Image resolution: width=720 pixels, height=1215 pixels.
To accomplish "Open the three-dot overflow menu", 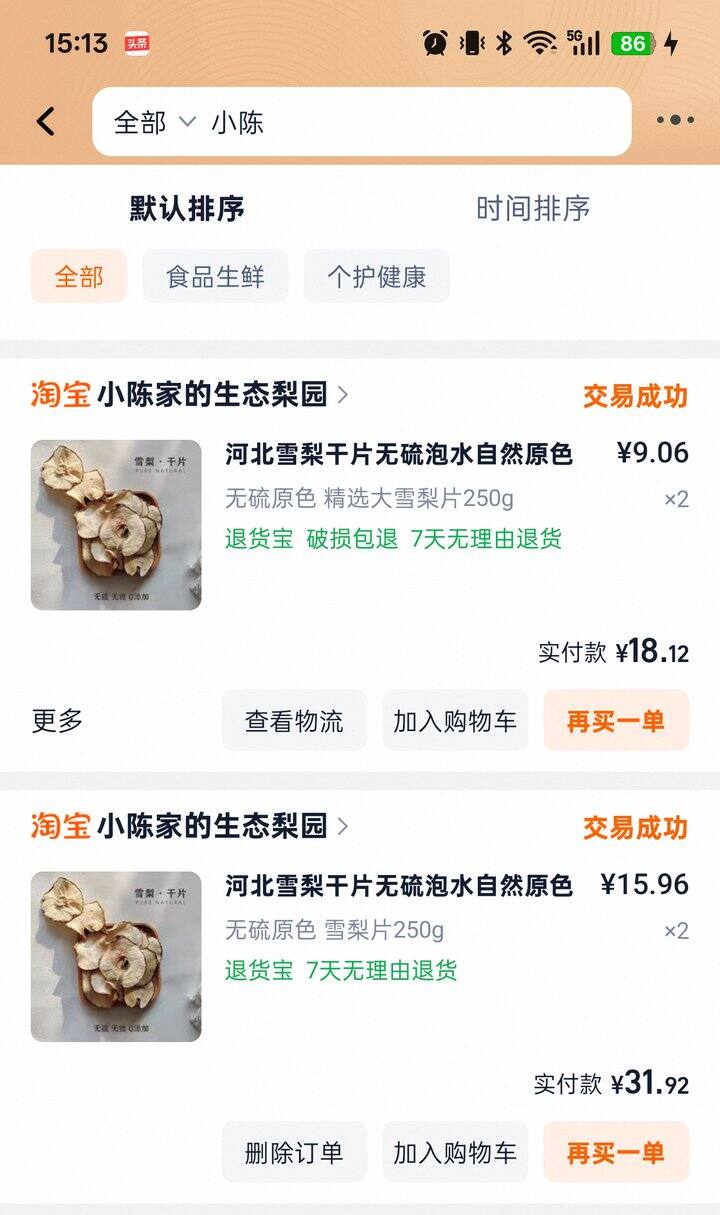I will pos(675,121).
